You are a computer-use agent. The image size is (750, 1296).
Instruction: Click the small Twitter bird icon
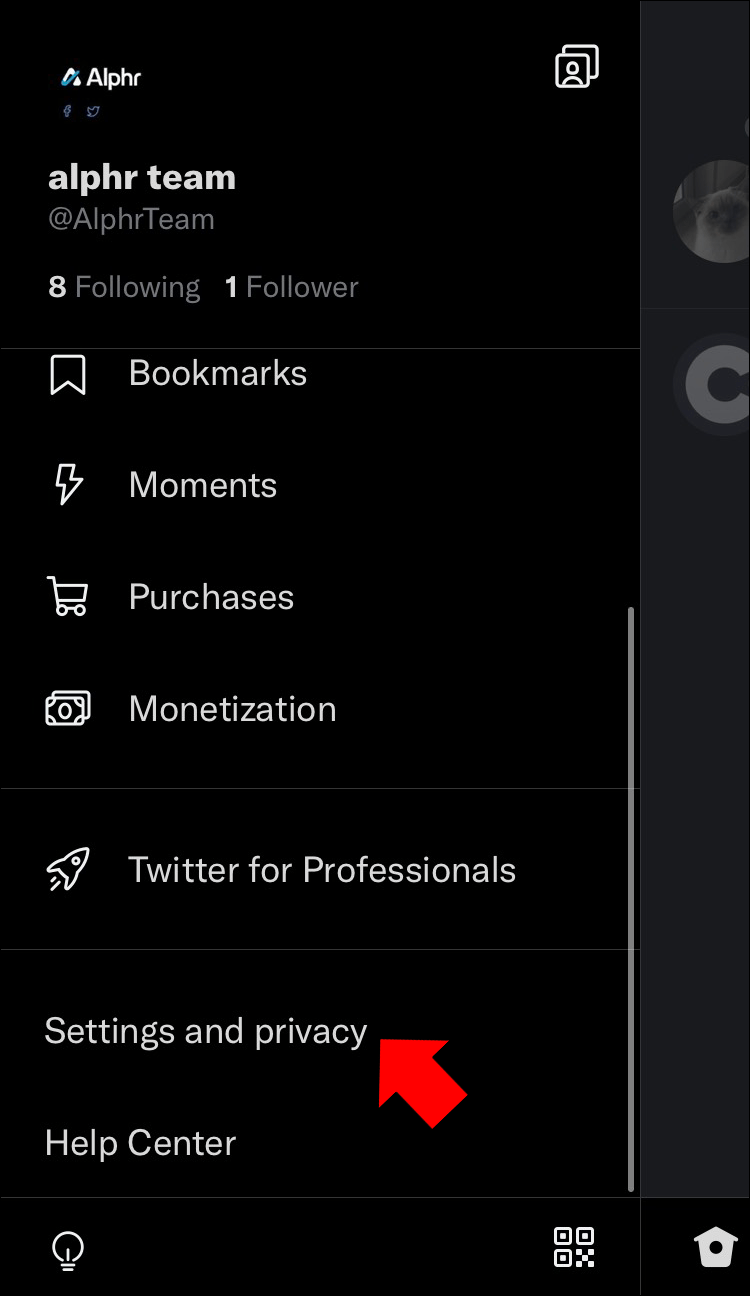coord(93,111)
